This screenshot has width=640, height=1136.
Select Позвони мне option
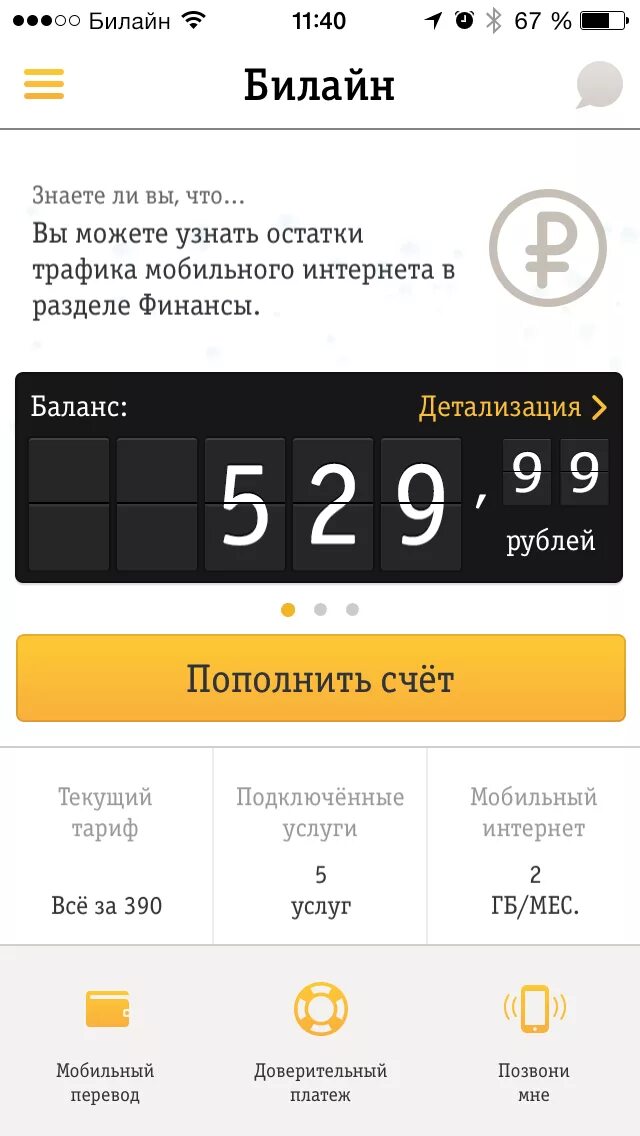pyautogui.click(x=534, y=1040)
